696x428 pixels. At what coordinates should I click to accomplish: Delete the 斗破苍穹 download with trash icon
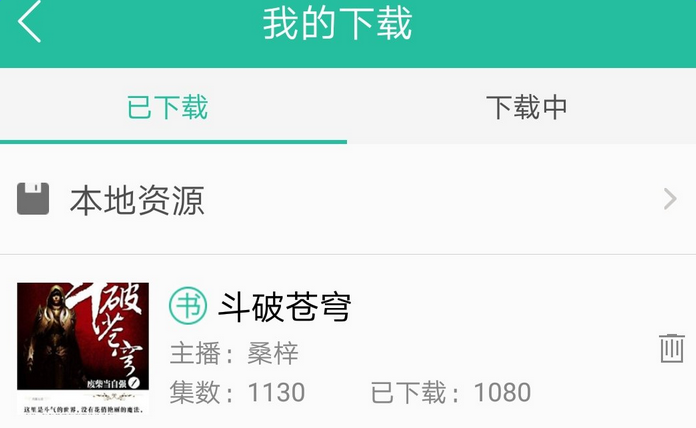672,349
